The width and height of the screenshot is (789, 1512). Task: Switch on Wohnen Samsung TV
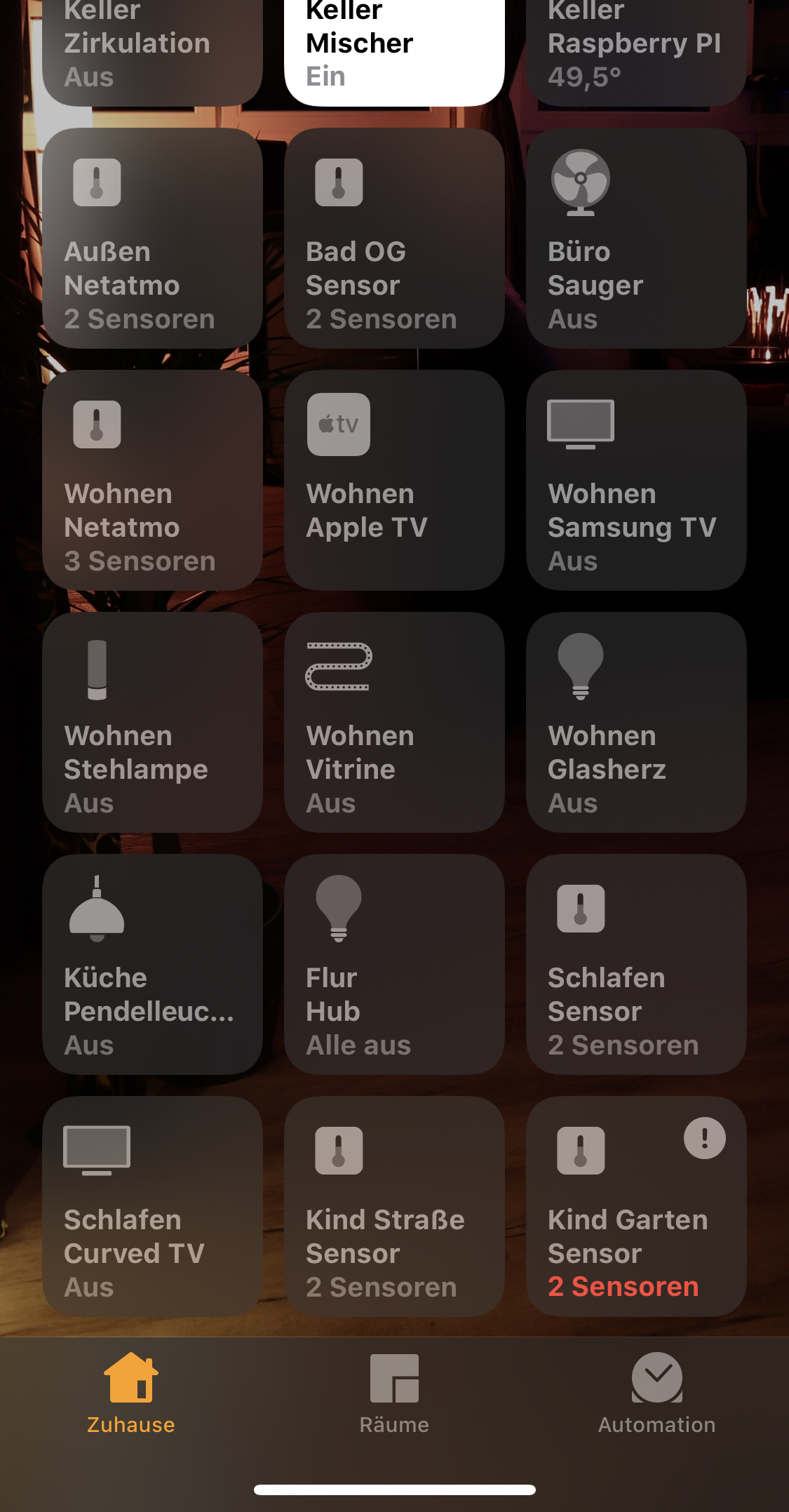[x=636, y=480]
